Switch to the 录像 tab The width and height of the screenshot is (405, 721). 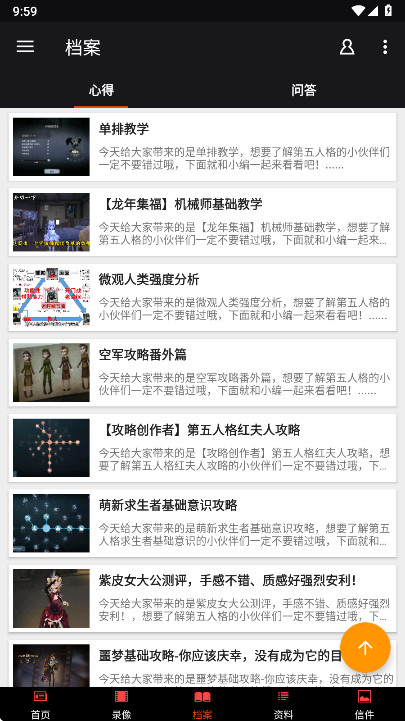(x=121, y=704)
